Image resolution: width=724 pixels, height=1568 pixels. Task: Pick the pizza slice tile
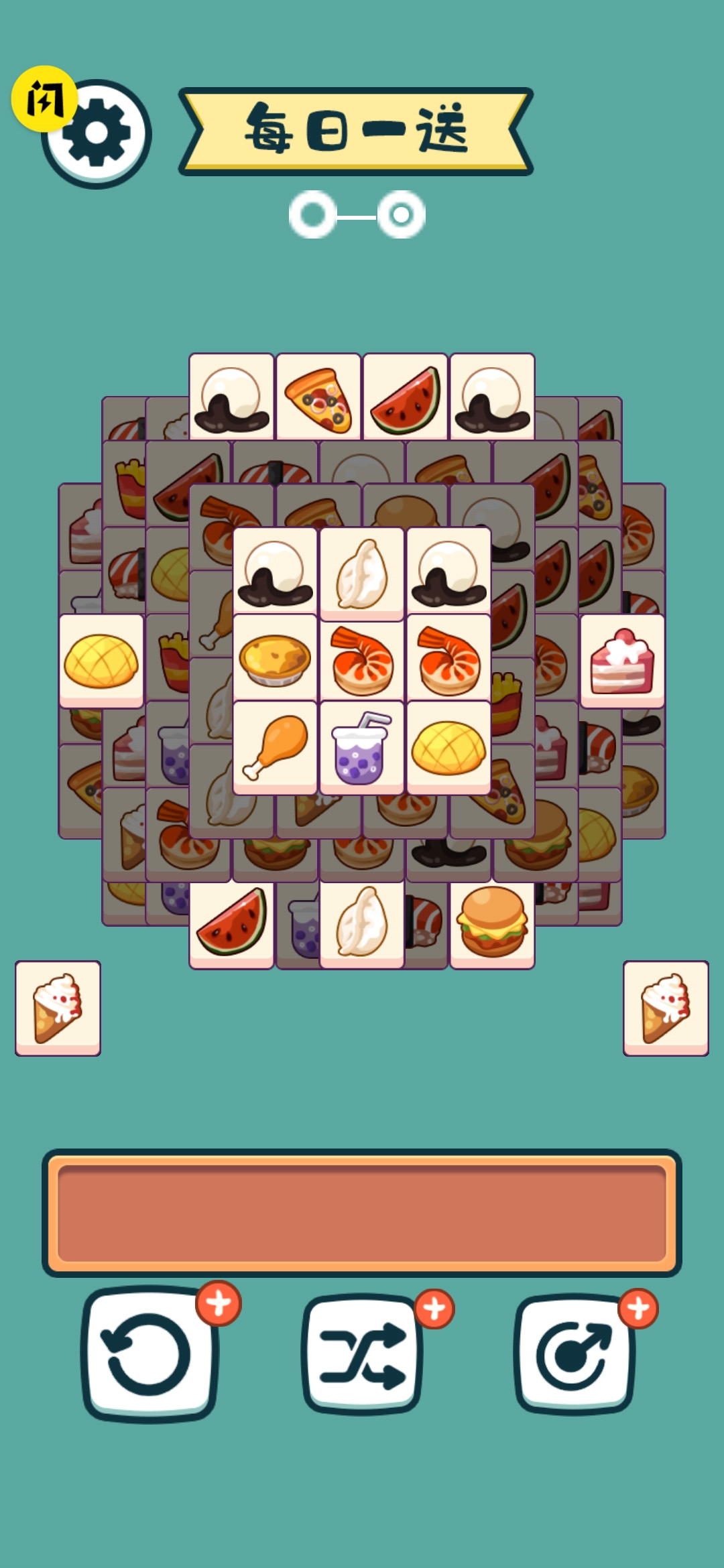coord(318,397)
